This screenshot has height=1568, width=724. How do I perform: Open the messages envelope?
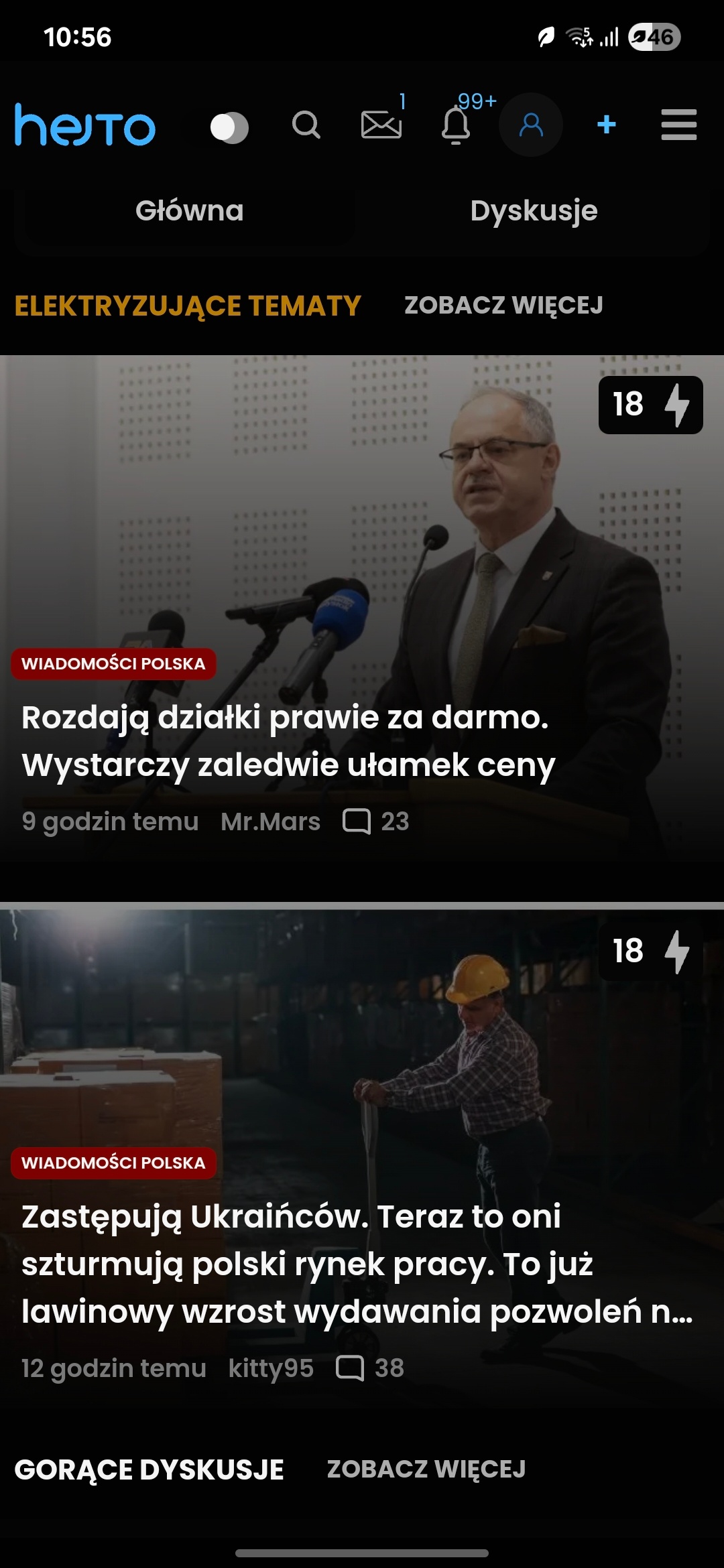point(381,125)
